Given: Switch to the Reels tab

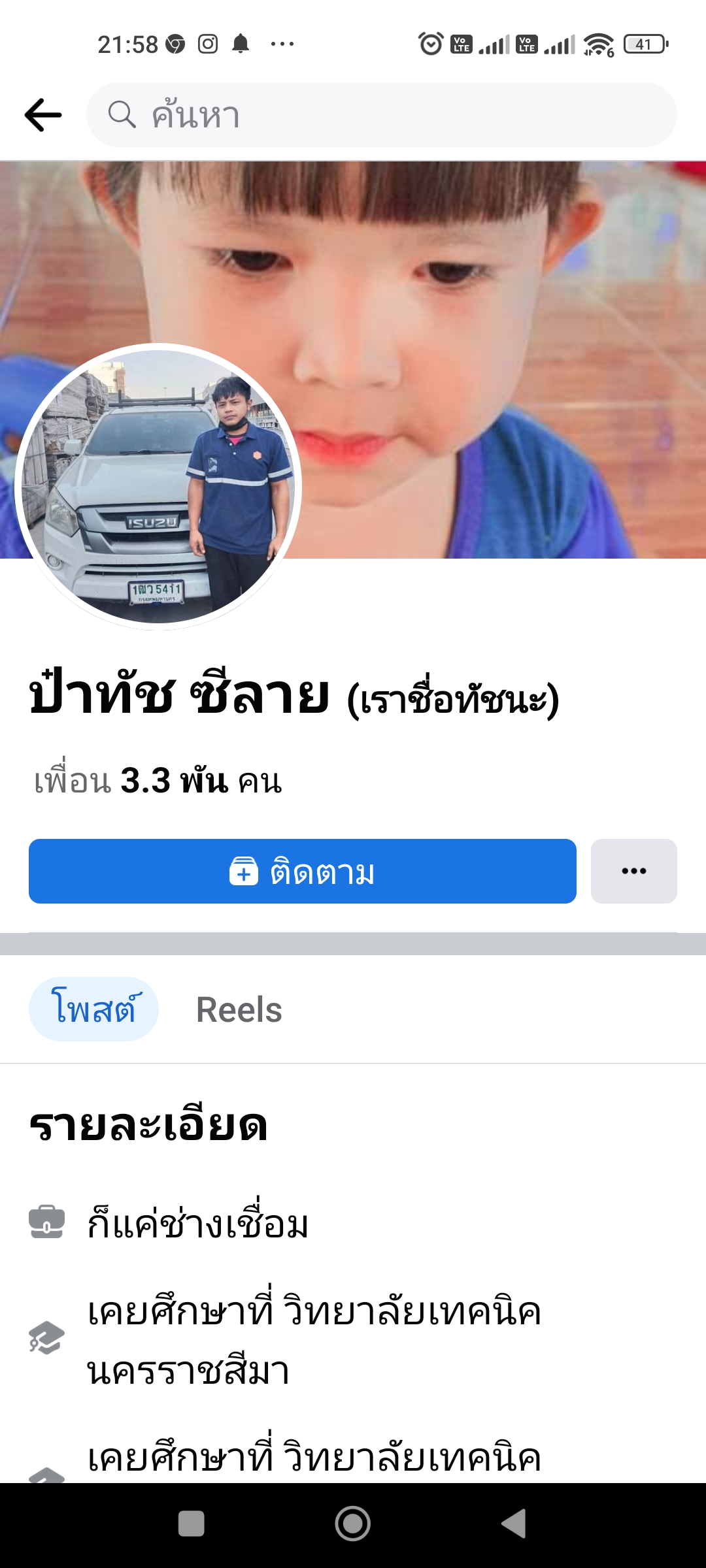Looking at the screenshot, I should coord(239,1009).
